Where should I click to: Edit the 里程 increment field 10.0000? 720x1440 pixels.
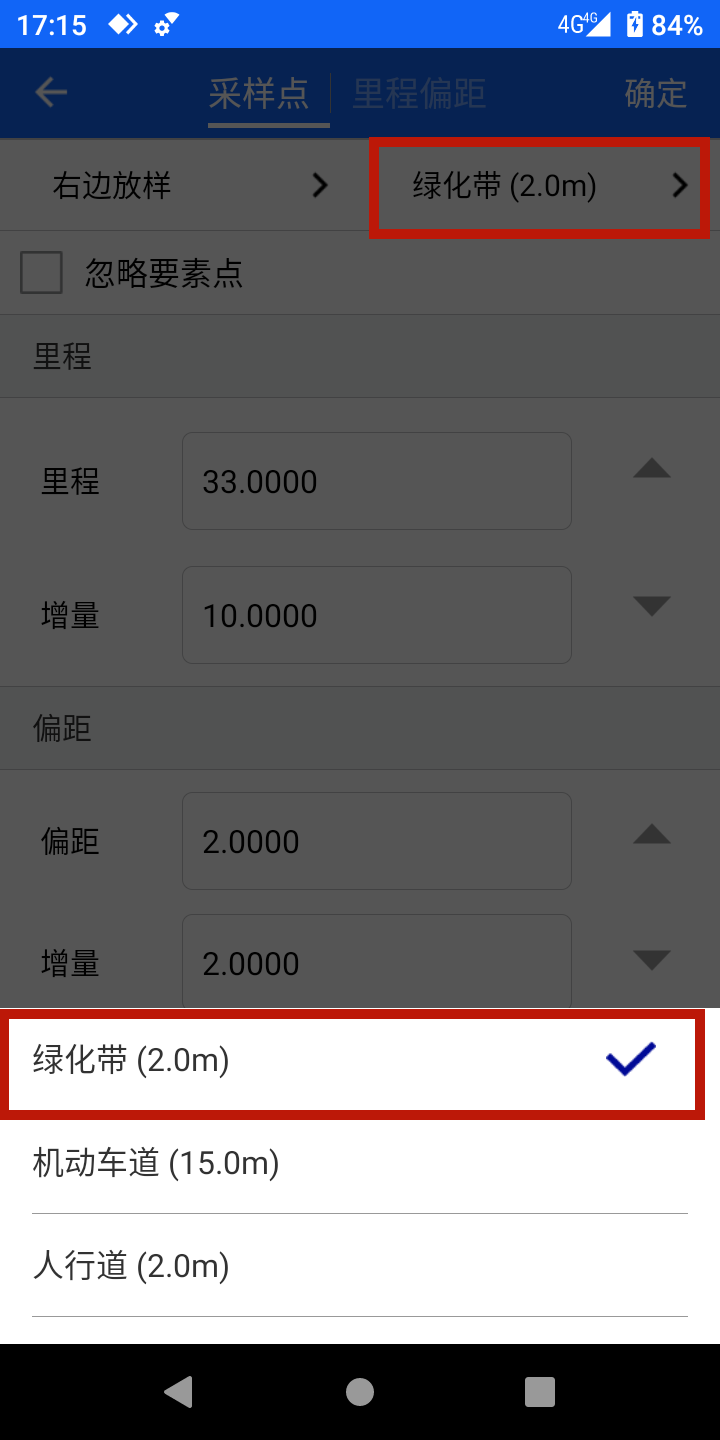(376, 615)
